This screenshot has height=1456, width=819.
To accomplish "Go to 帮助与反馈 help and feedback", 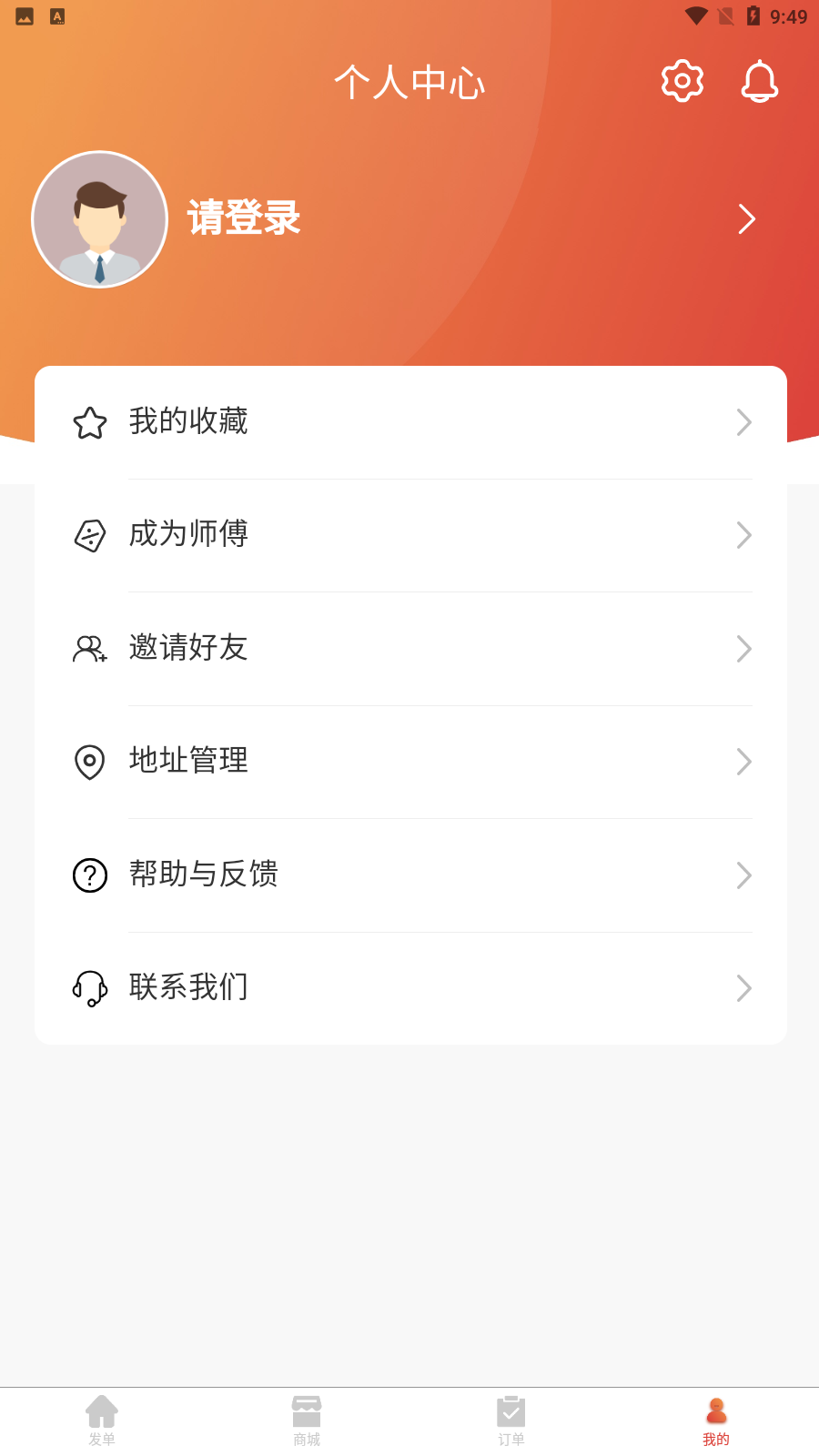I will coord(410,875).
